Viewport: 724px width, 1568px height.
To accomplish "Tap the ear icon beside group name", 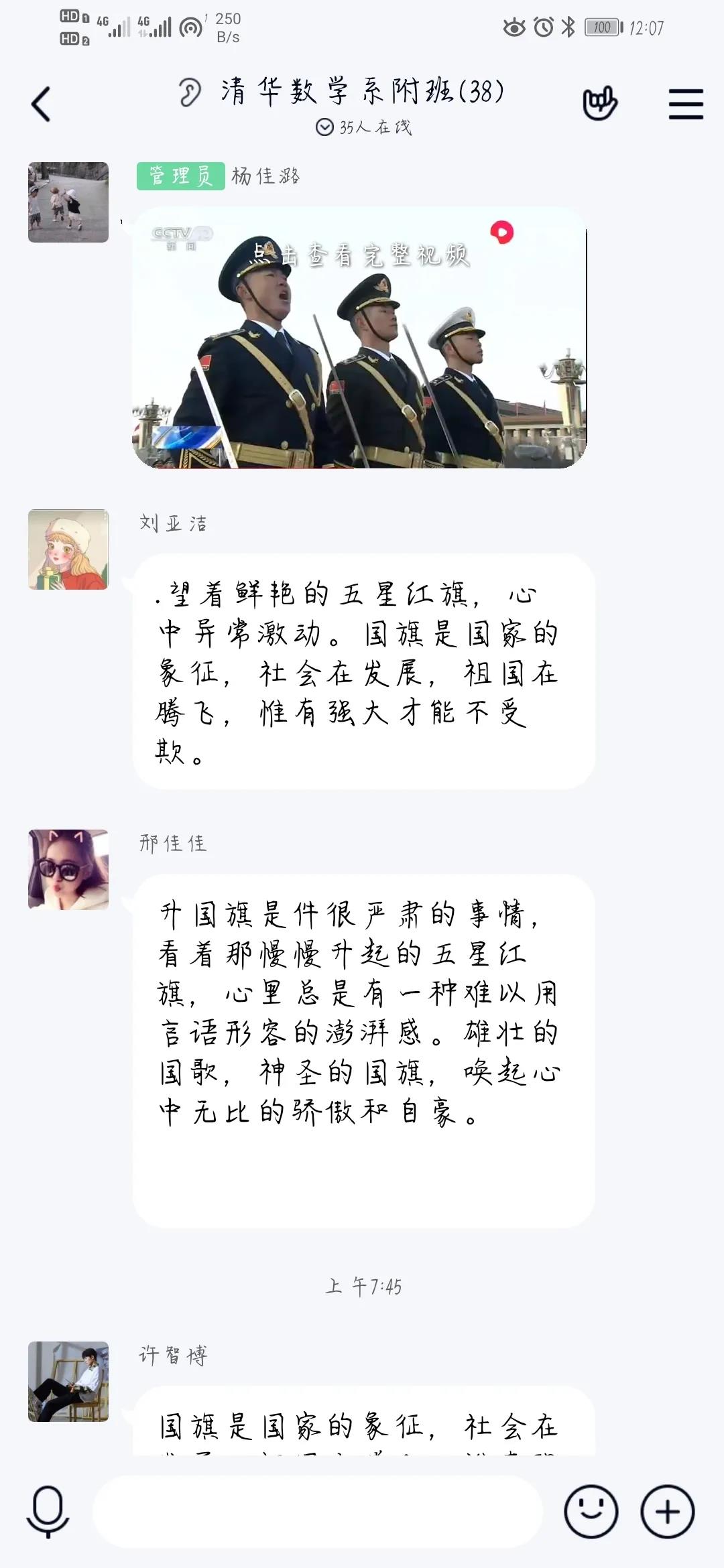I will (190, 92).
